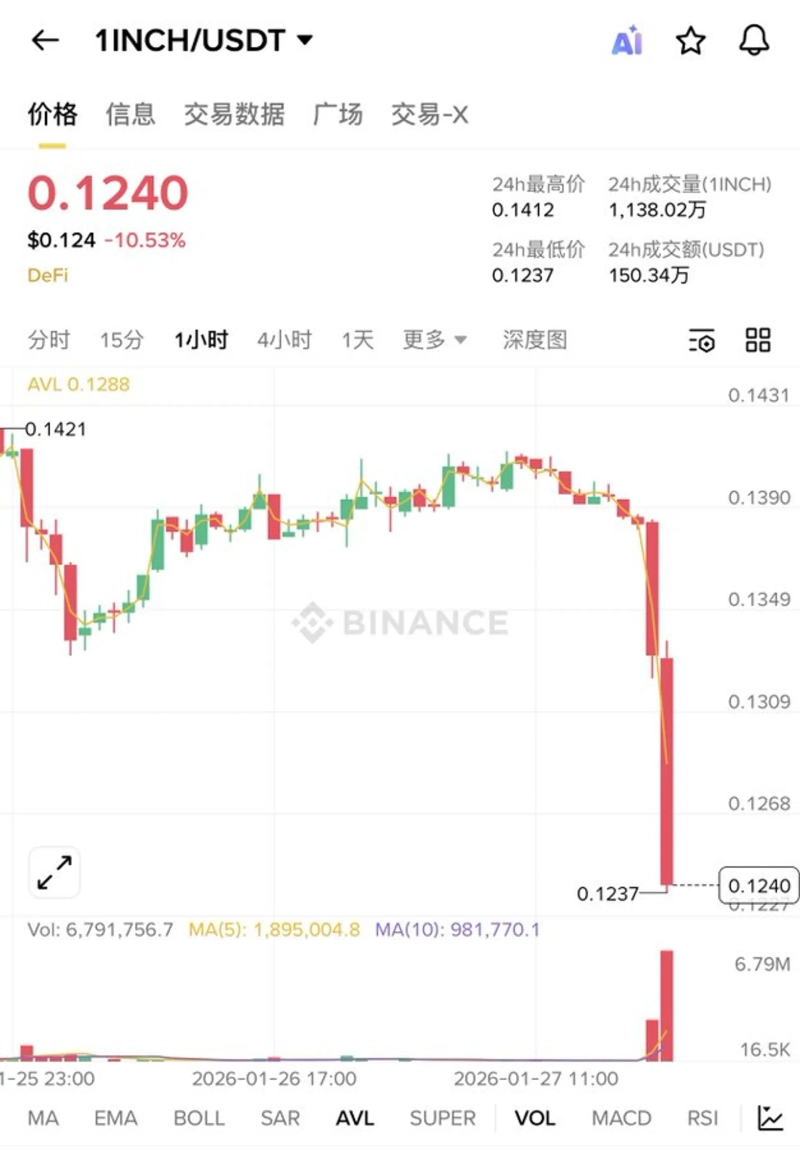Viewport: 800px width, 1150px height.
Task: Switch chart to 4小时 interval
Action: coord(285,340)
